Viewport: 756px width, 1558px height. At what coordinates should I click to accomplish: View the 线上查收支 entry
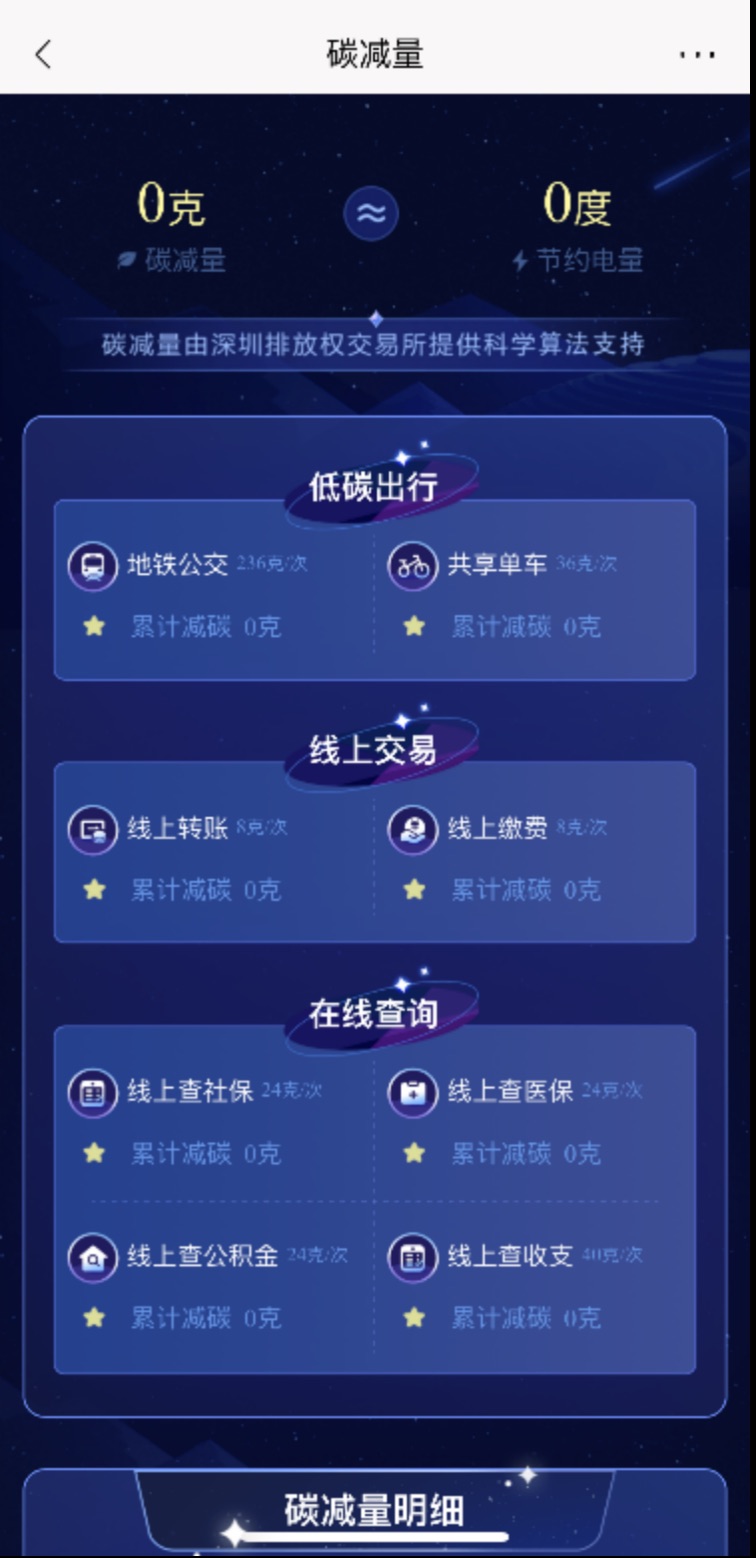(x=510, y=1256)
